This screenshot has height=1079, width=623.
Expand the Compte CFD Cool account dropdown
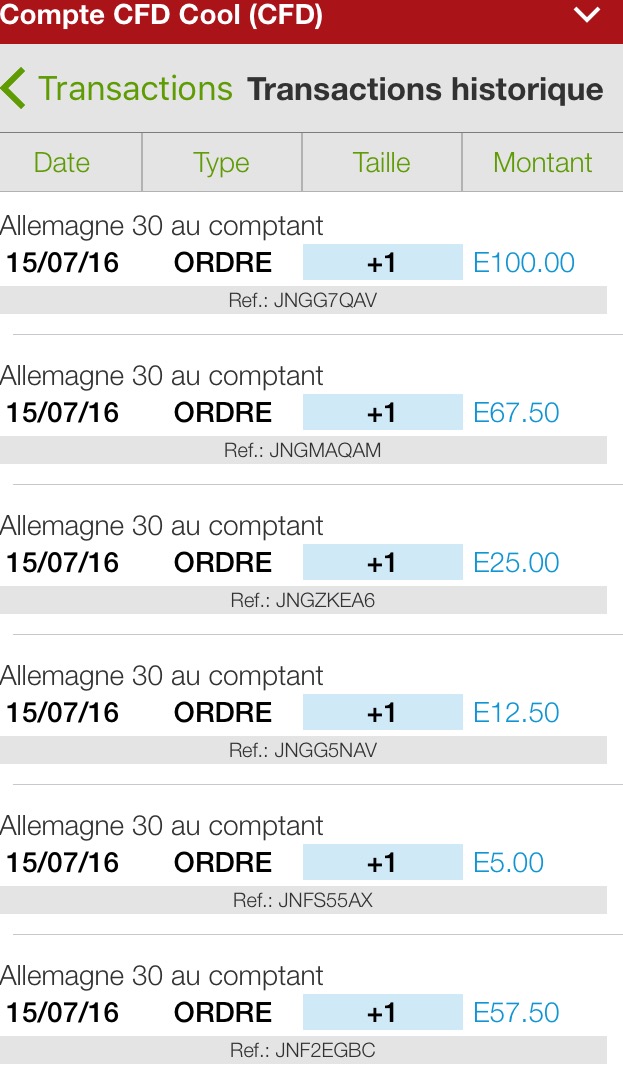tap(587, 15)
